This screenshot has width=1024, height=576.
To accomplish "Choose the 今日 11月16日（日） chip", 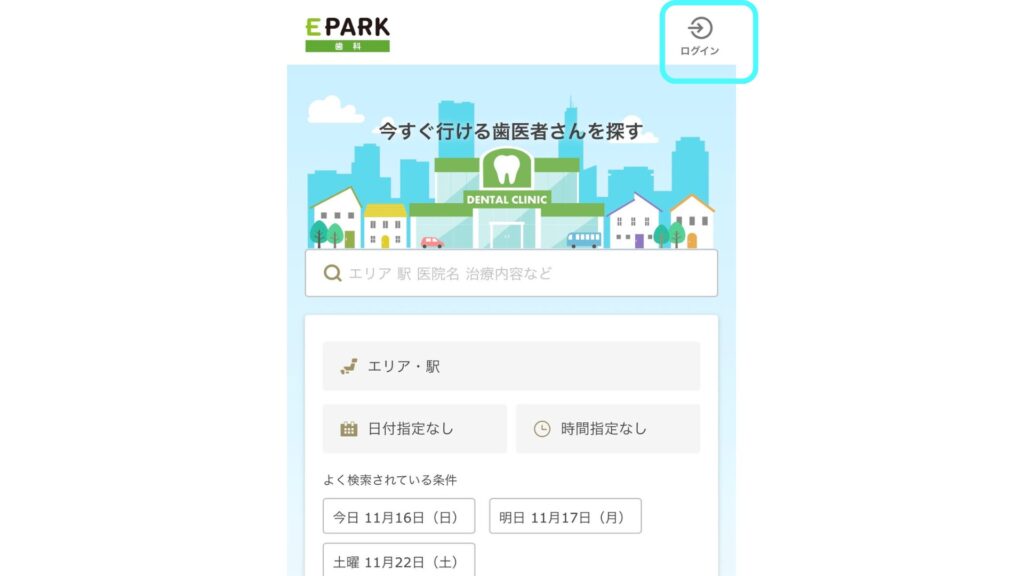I will click(399, 516).
